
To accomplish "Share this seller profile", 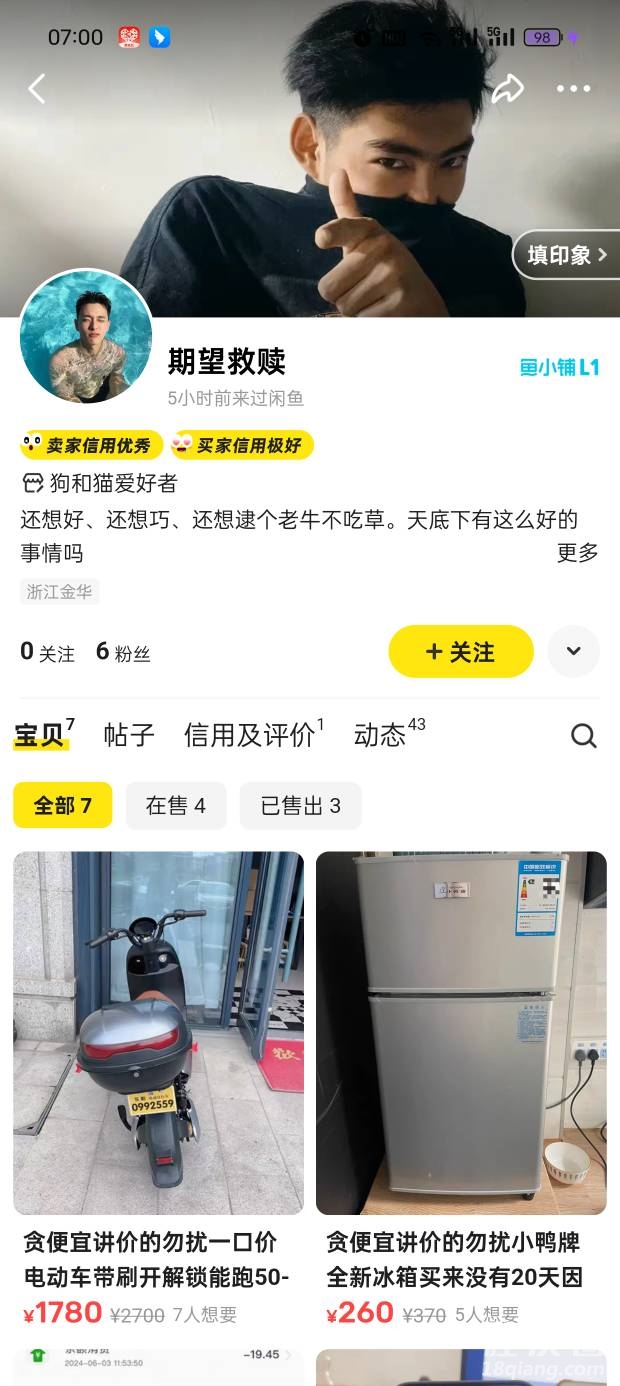I will click(507, 89).
